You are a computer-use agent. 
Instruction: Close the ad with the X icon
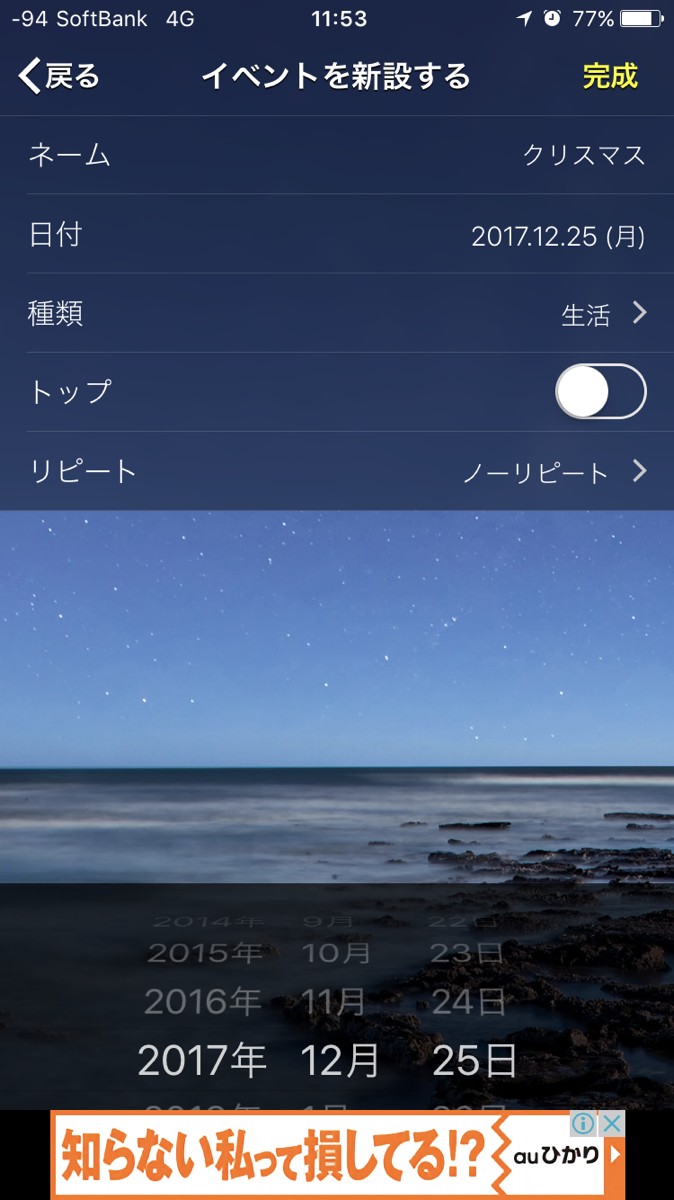[612, 1124]
